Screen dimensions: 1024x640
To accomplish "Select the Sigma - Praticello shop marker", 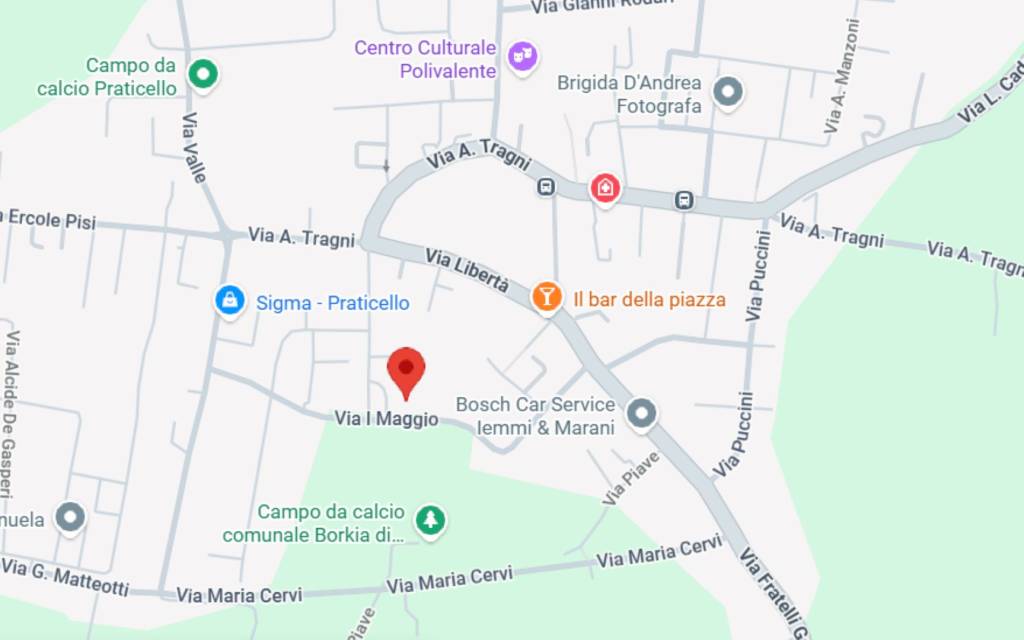I will tap(230, 299).
